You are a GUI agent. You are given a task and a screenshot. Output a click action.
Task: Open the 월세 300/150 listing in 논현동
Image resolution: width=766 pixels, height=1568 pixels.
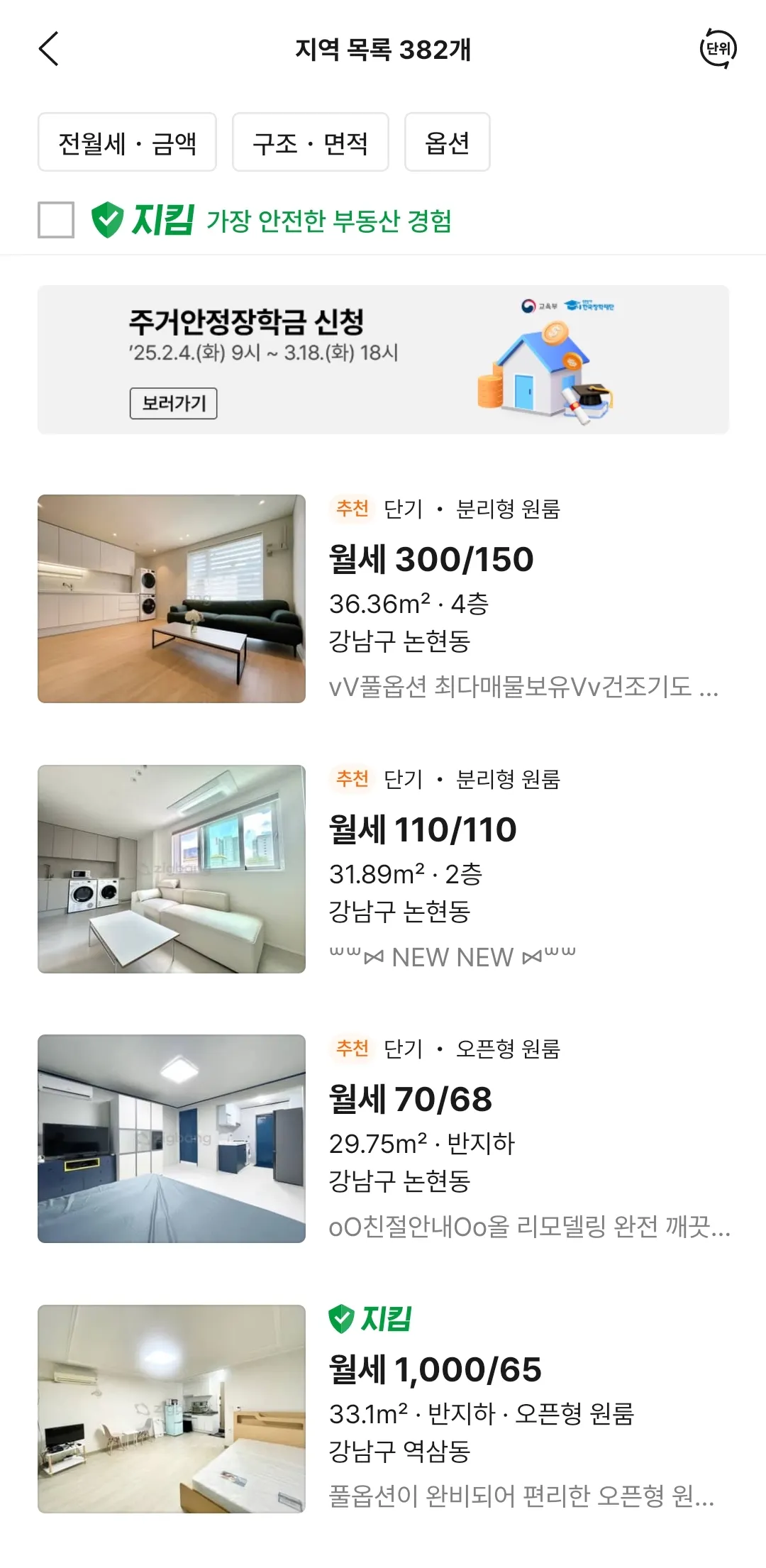pos(431,560)
